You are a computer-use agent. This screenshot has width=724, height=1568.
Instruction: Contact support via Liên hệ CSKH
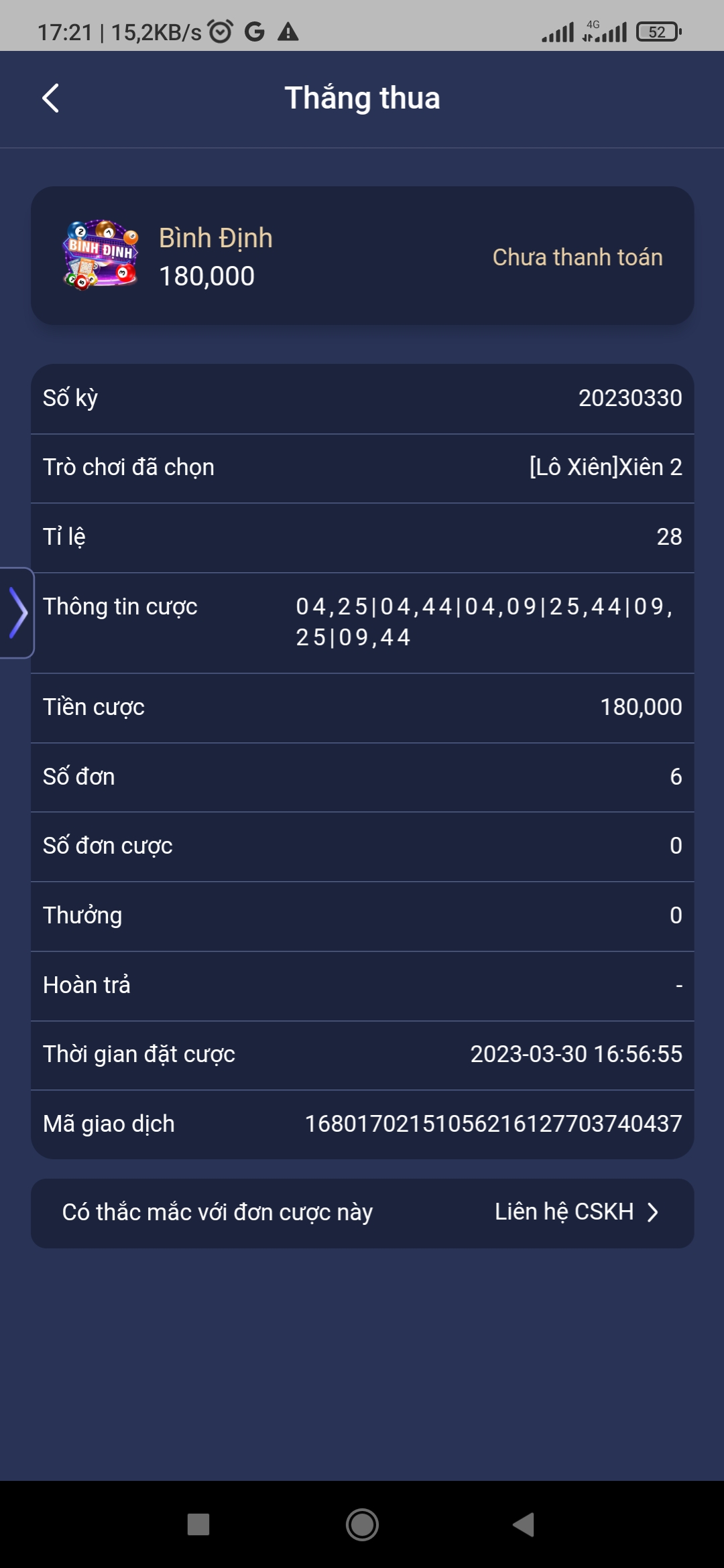[x=577, y=1212]
